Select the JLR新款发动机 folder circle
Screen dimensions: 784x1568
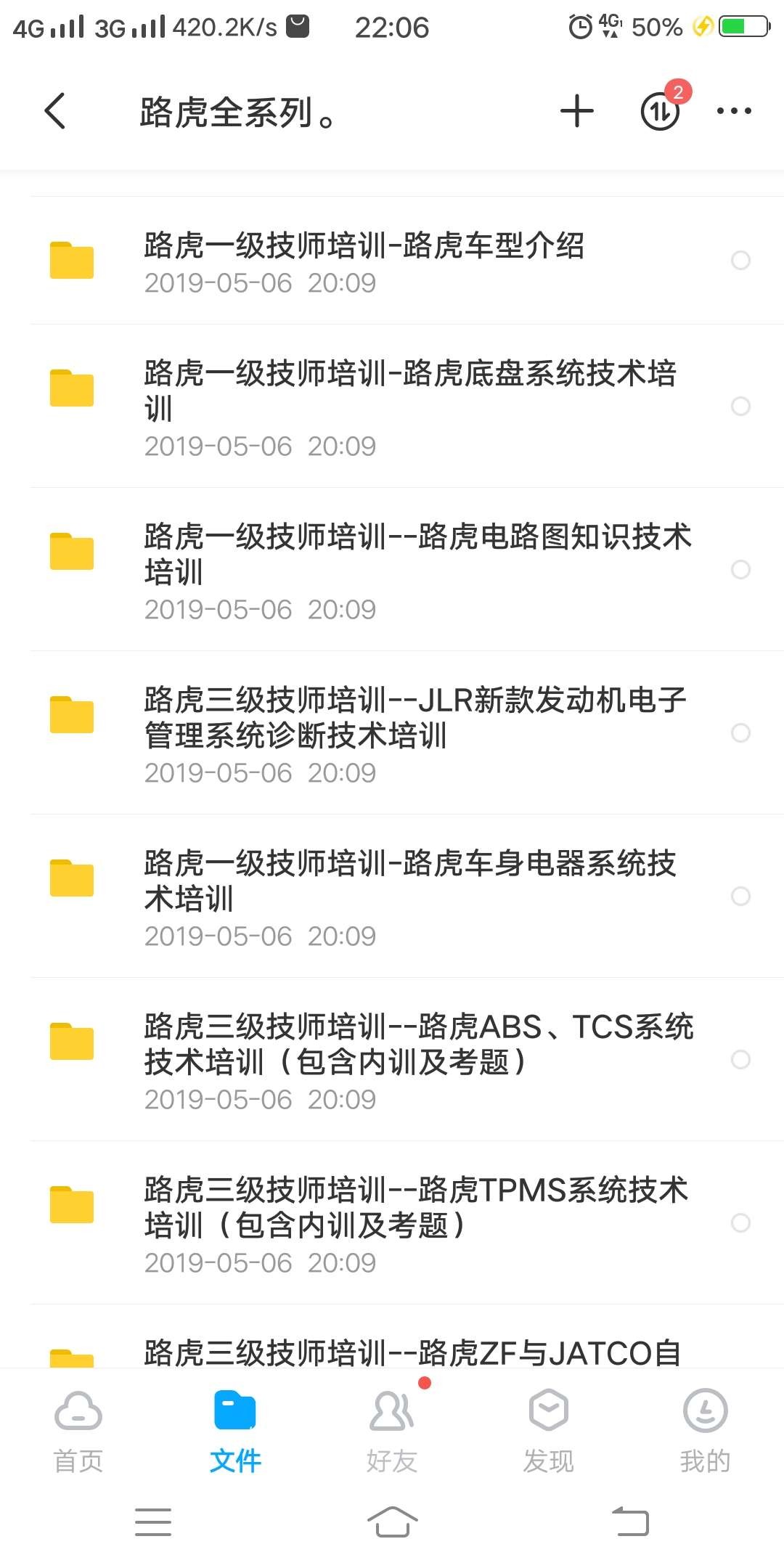740,733
